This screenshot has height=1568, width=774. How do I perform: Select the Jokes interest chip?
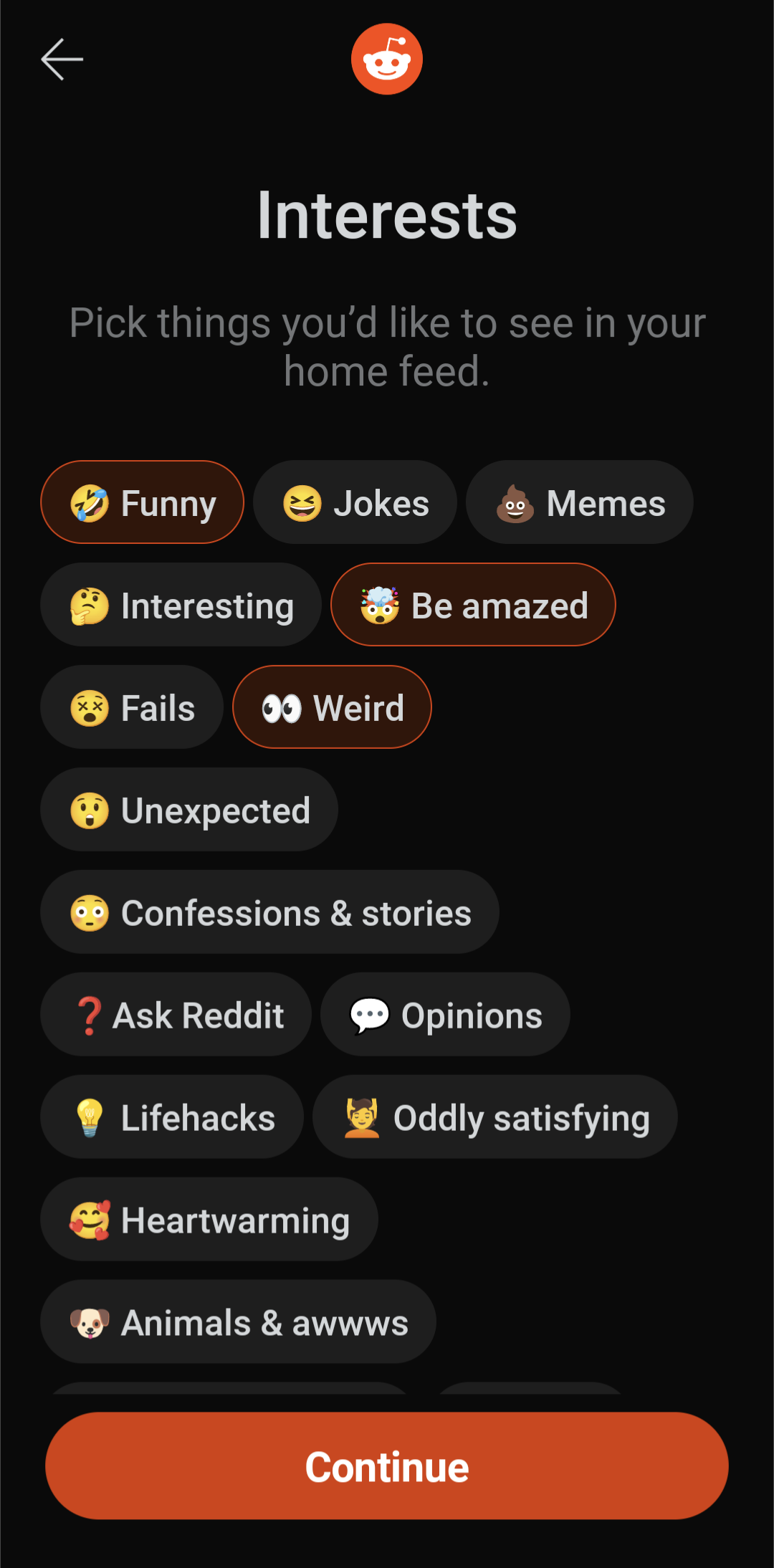pos(355,502)
